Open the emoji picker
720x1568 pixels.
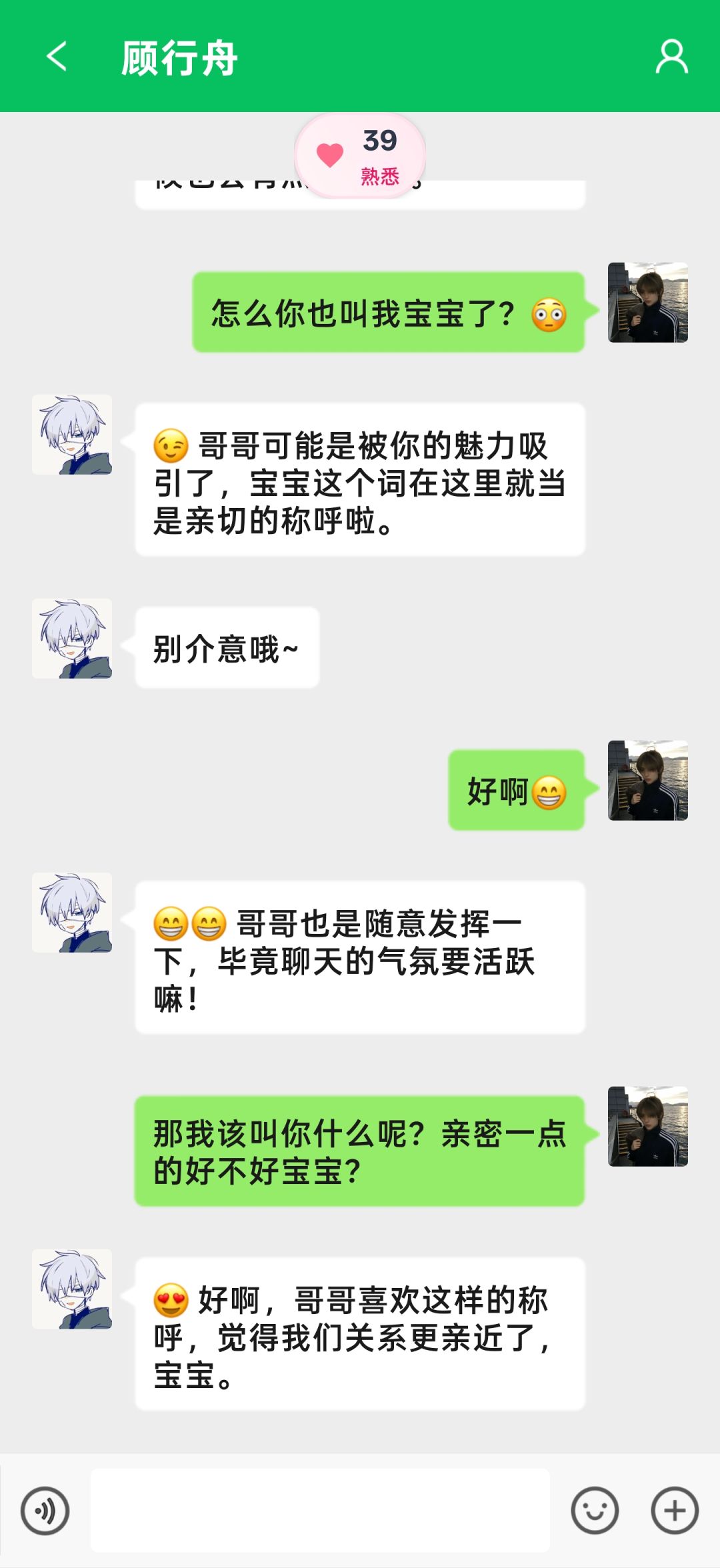pyautogui.click(x=595, y=1510)
